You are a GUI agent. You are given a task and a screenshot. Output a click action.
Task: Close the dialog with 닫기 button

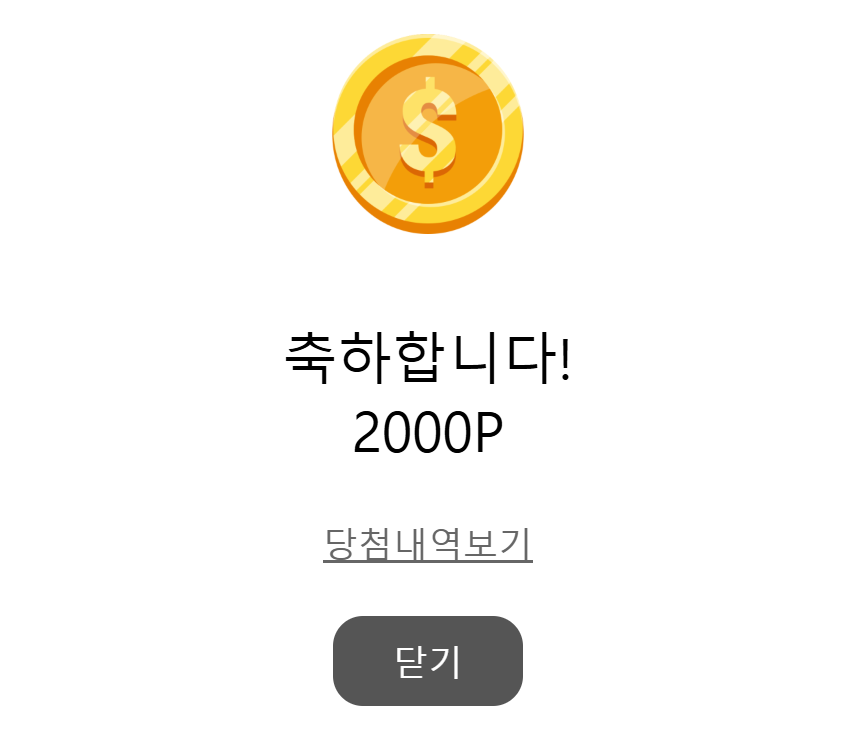427,661
